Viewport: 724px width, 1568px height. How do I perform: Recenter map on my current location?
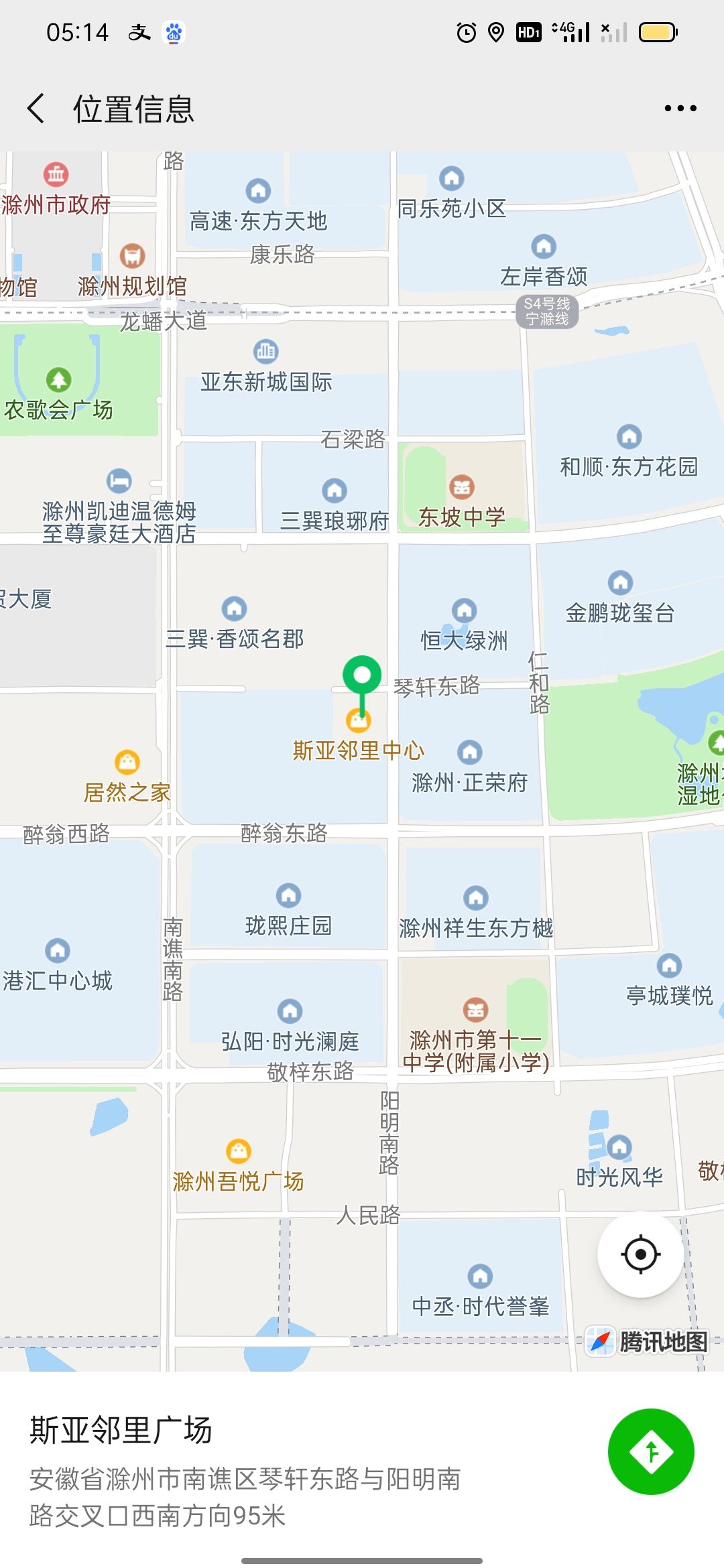[x=641, y=1254]
